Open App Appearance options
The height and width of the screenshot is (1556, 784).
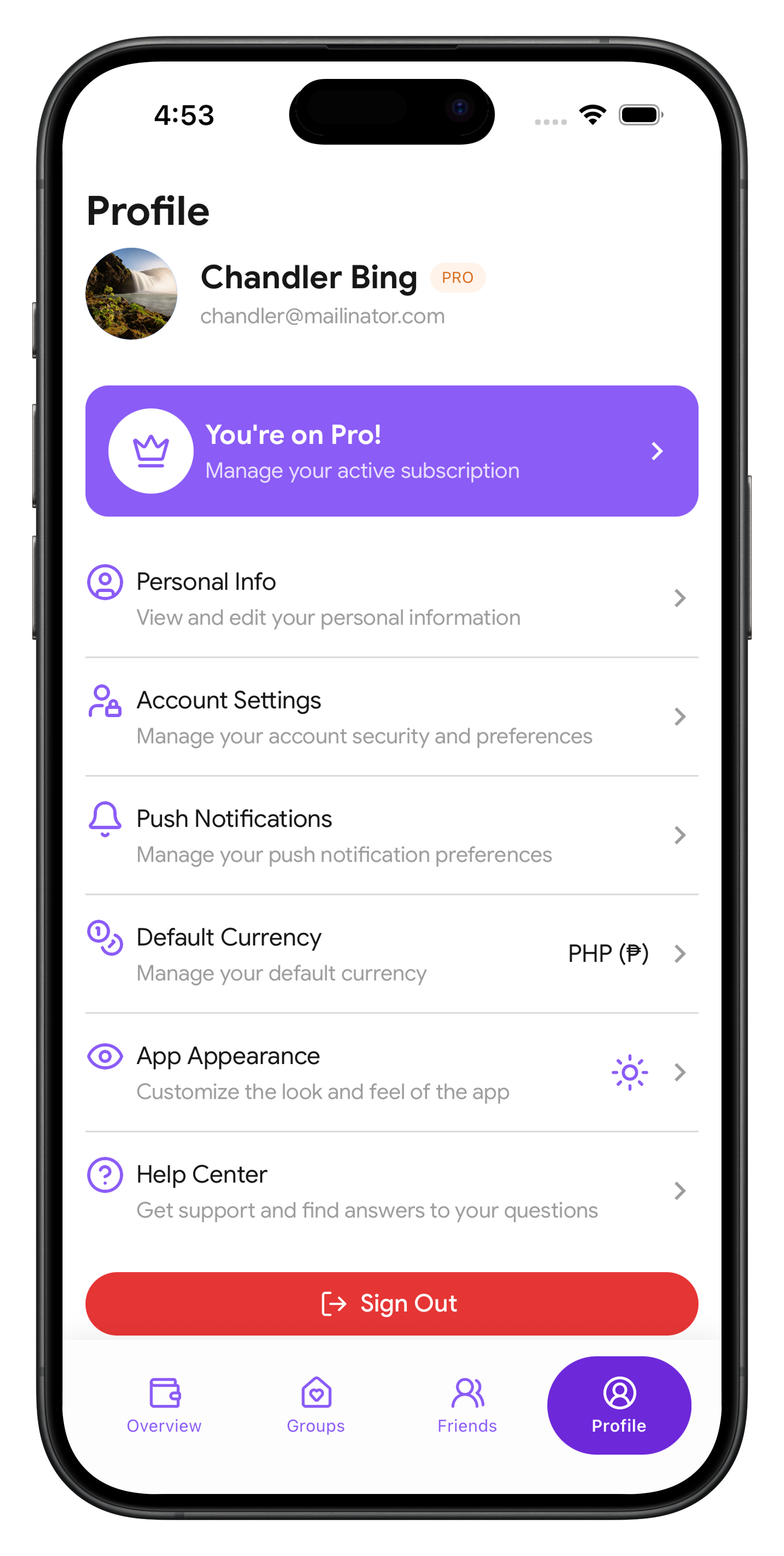[x=391, y=1072]
